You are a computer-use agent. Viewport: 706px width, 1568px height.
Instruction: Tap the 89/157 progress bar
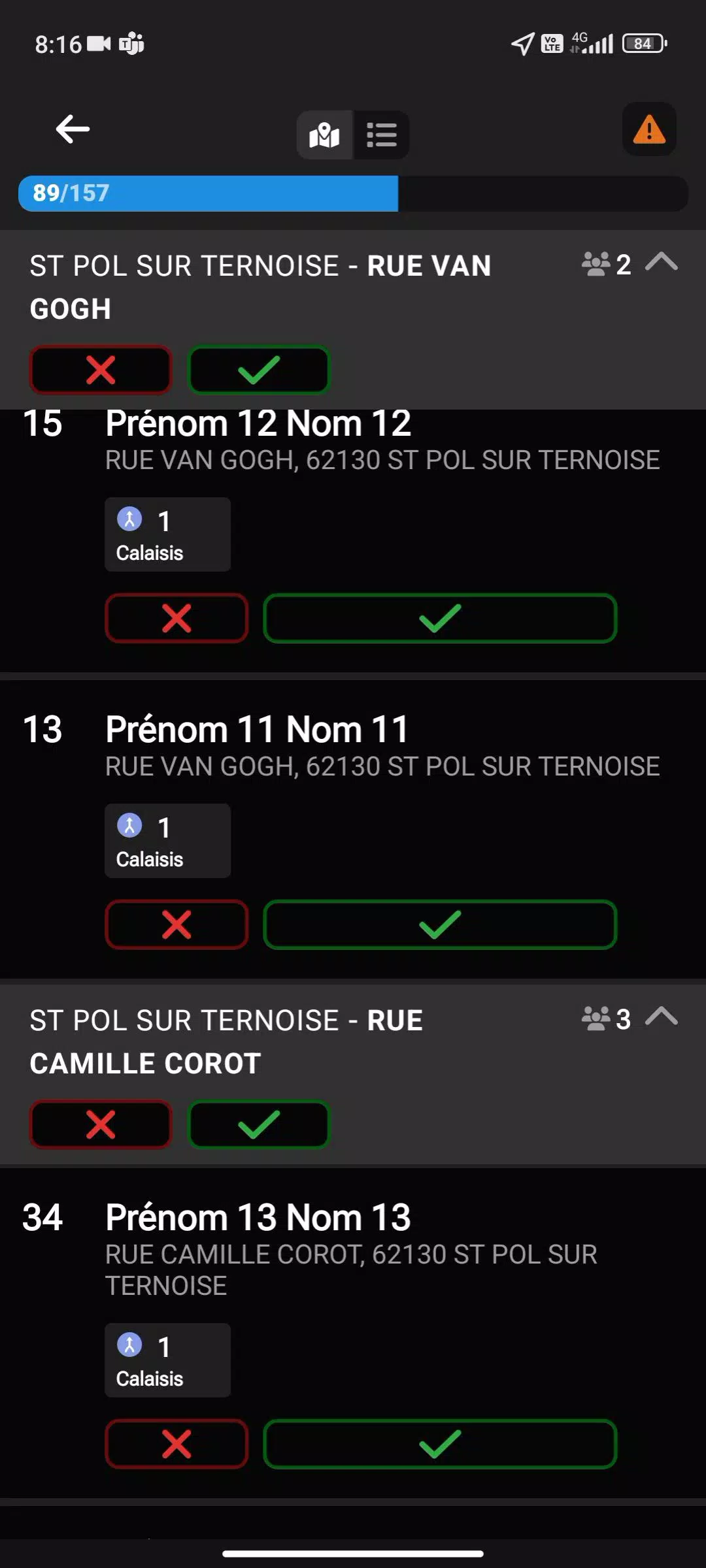353,194
